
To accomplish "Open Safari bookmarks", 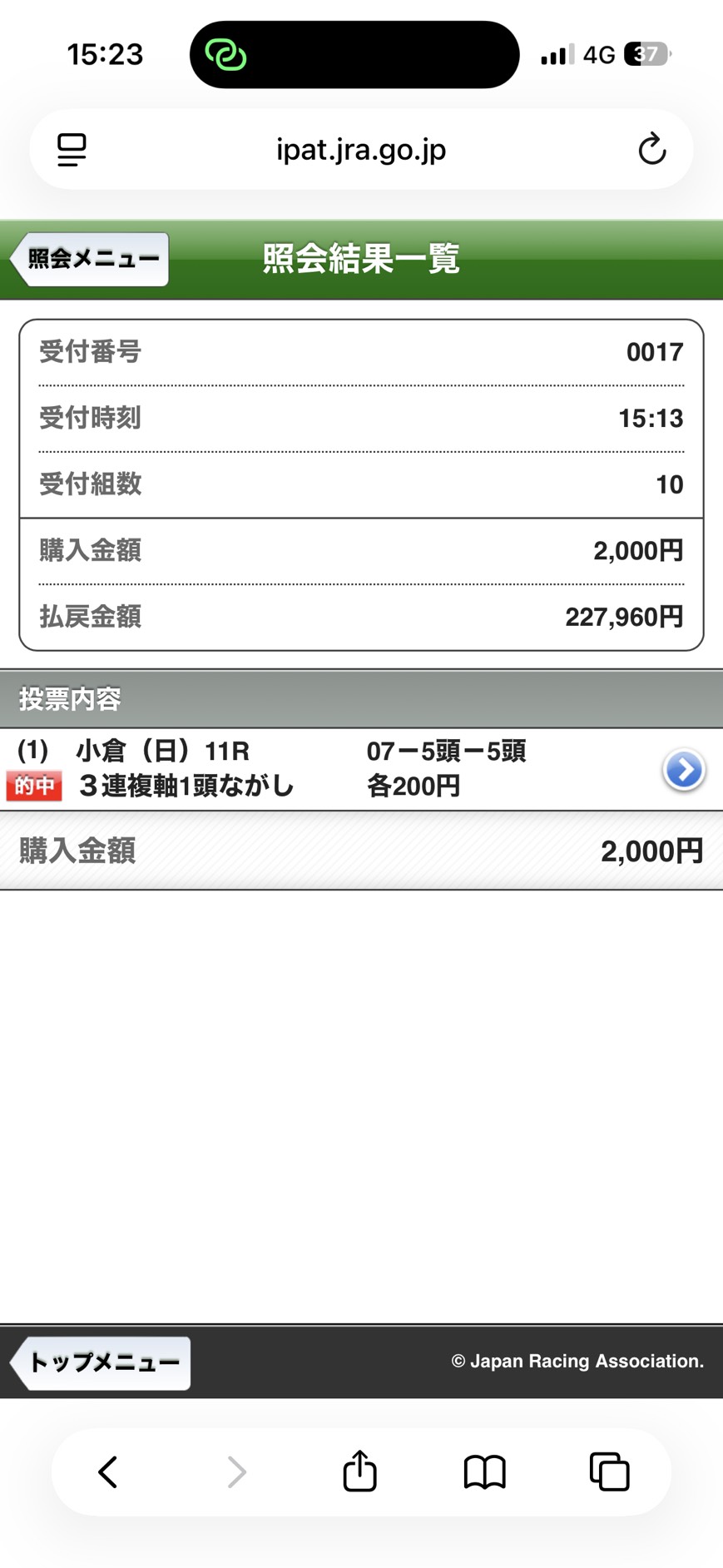I will (x=484, y=1471).
